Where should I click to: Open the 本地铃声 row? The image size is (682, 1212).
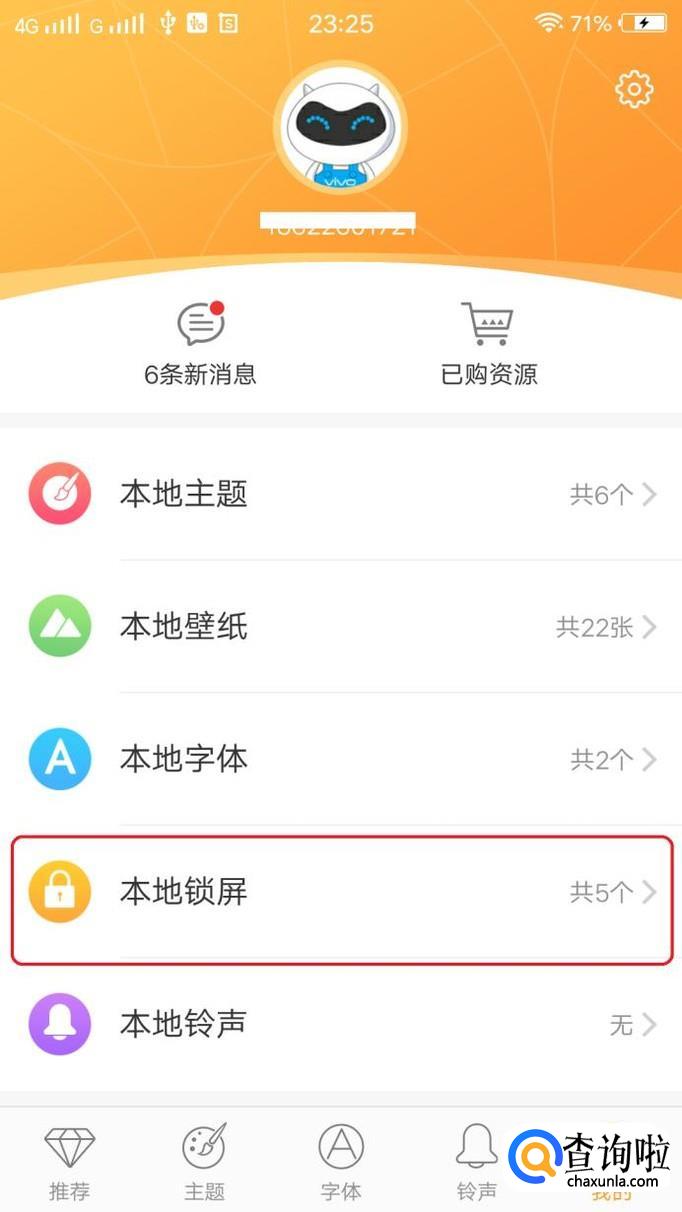click(x=340, y=1024)
